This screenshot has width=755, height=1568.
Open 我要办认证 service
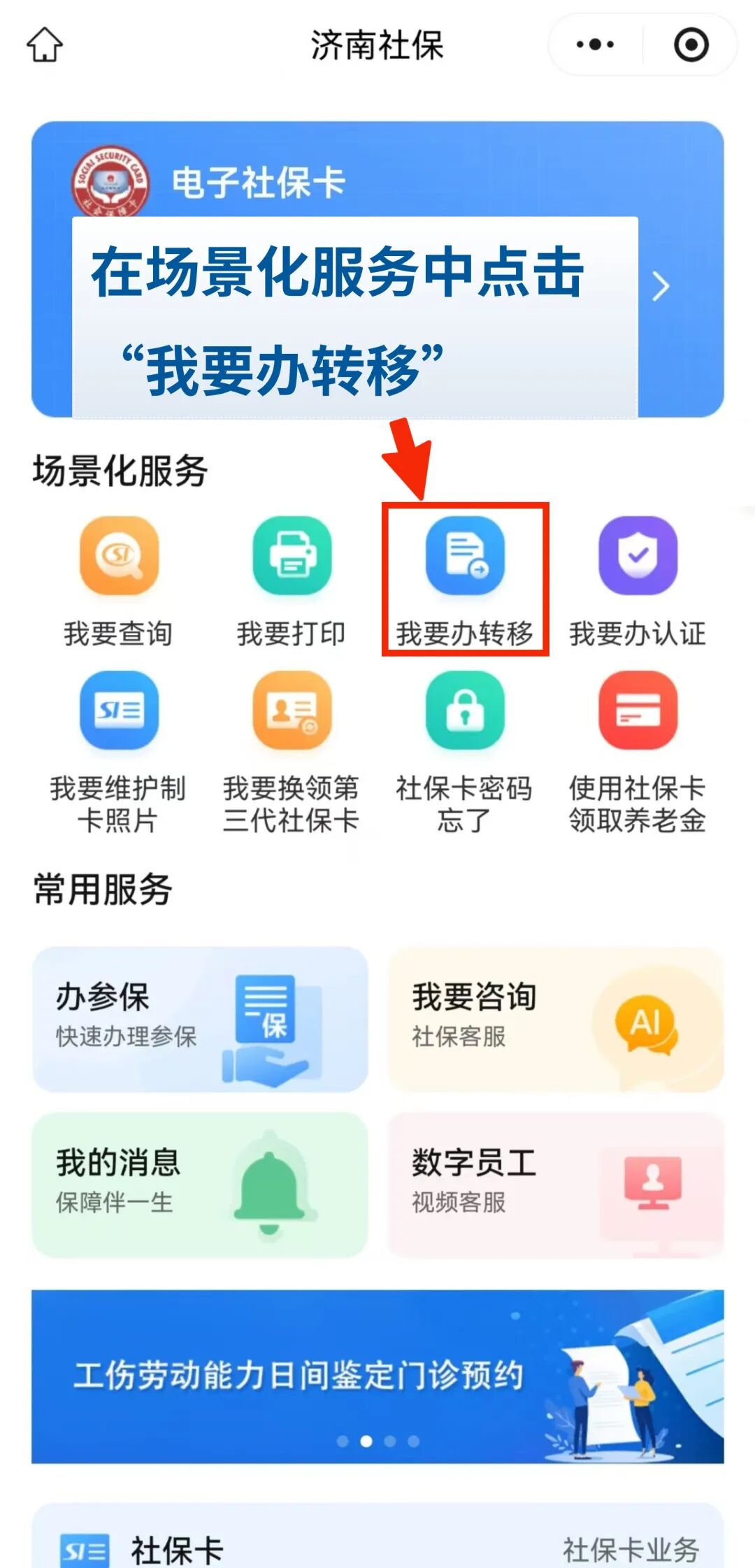tap(638, 580)
